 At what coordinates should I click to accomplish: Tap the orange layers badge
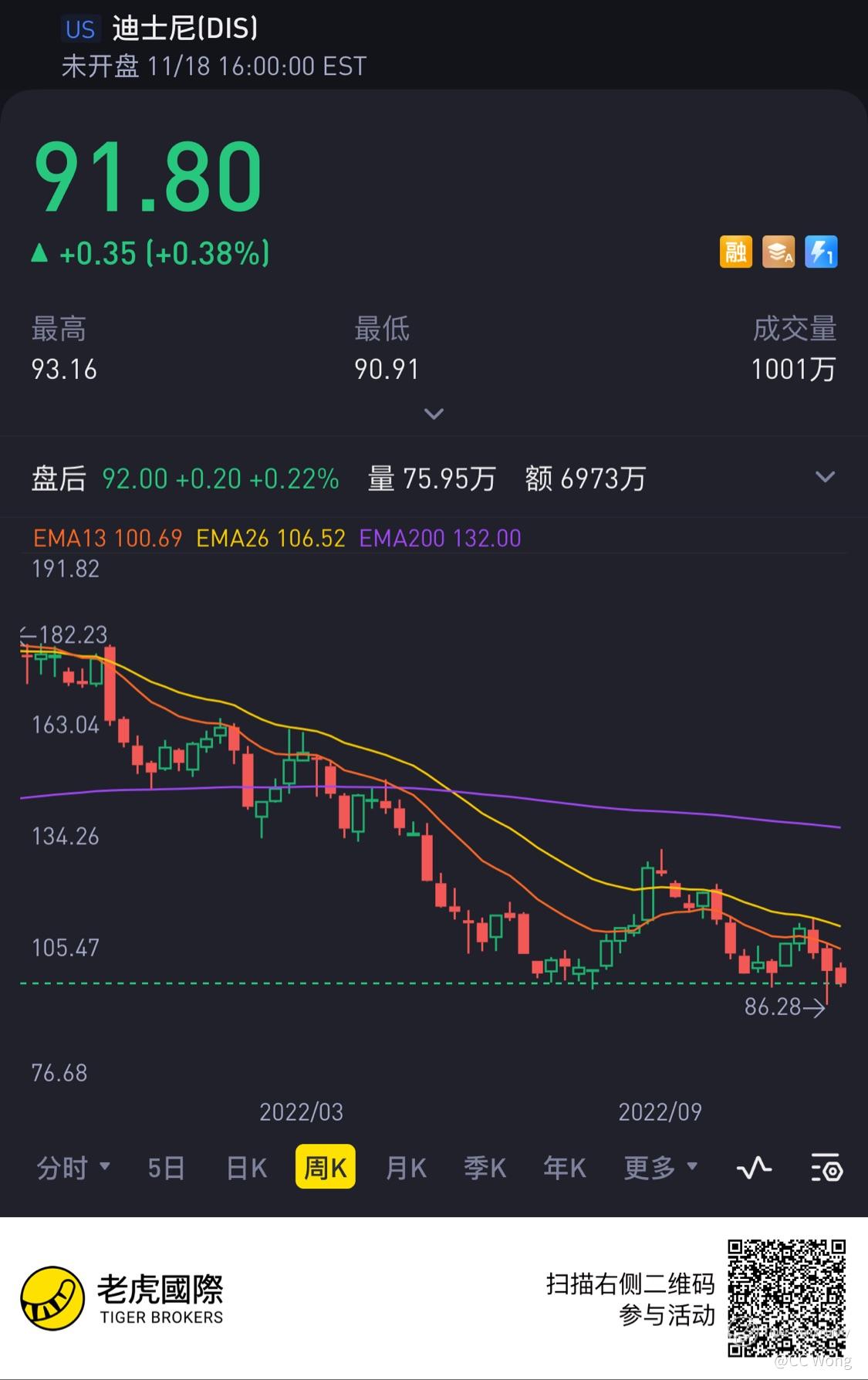point(778,252)
